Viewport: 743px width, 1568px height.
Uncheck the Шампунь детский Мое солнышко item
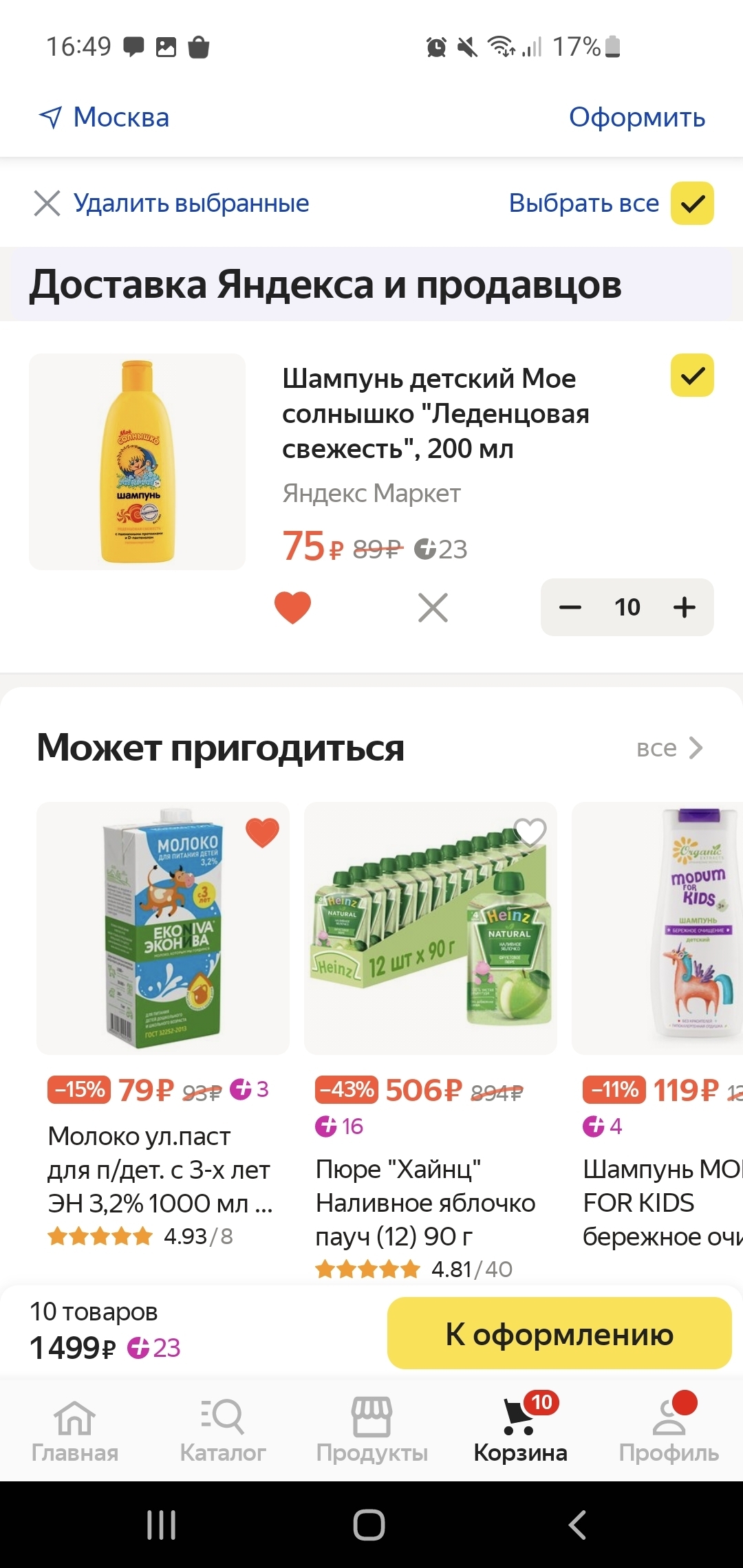point(692,375)
